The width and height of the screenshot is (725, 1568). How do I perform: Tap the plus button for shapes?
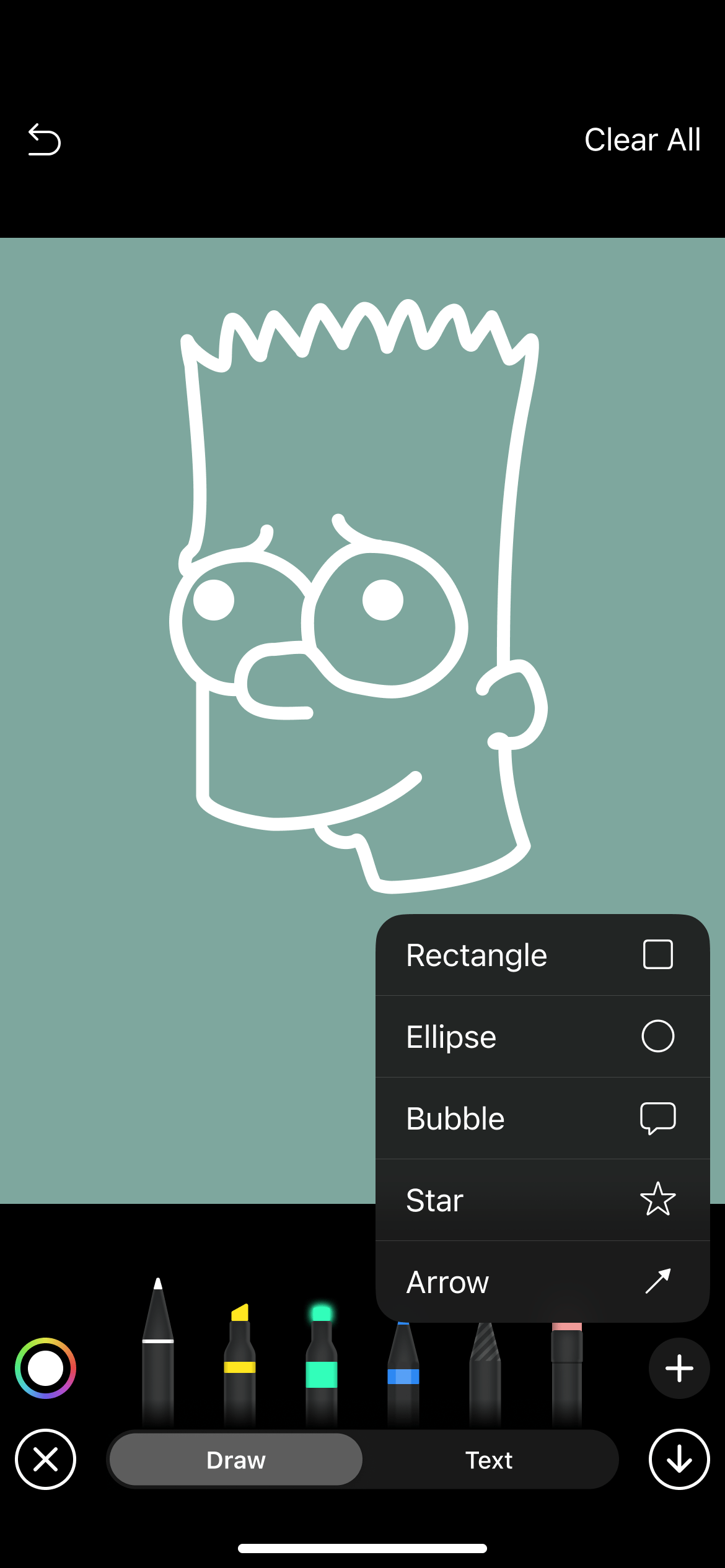tap(679, 1368)
